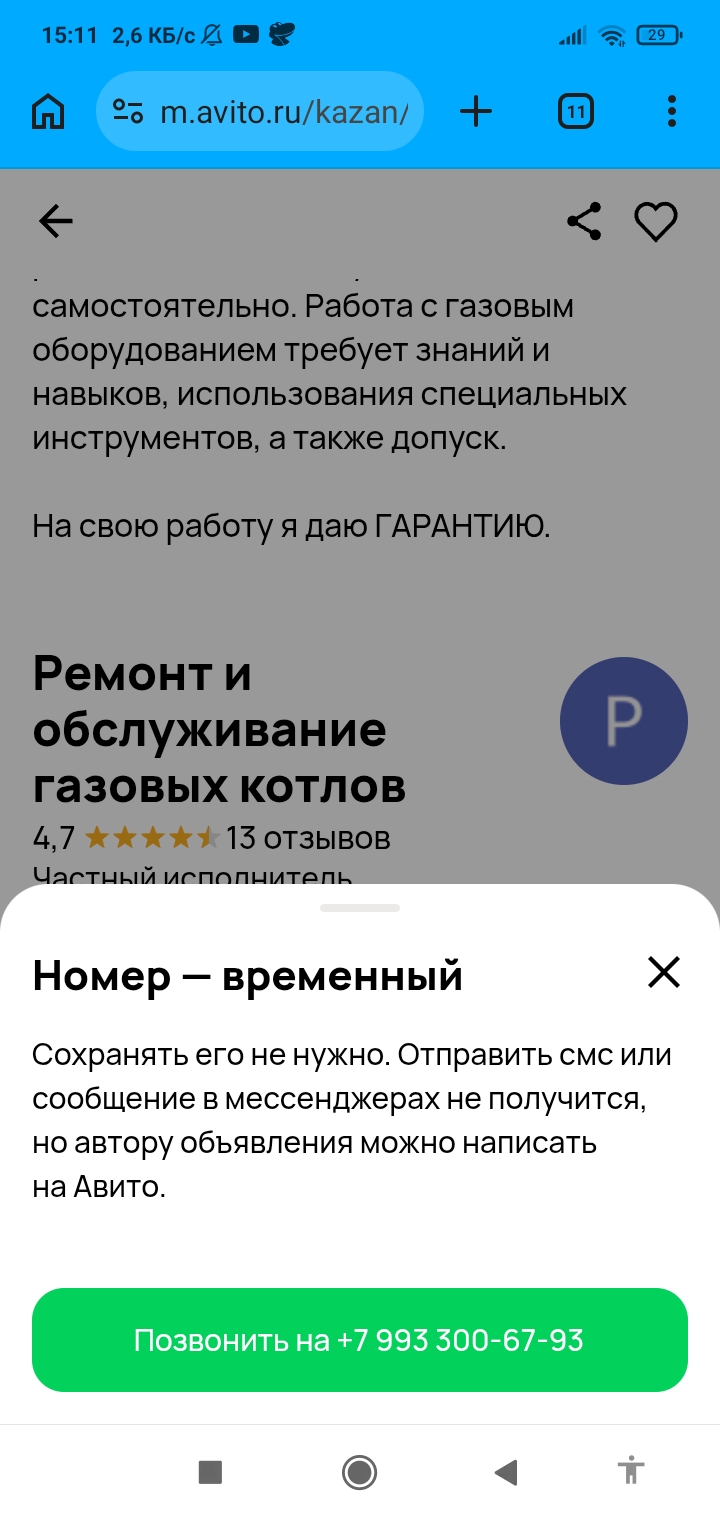Open the browser home page

(x=48, y=112)
